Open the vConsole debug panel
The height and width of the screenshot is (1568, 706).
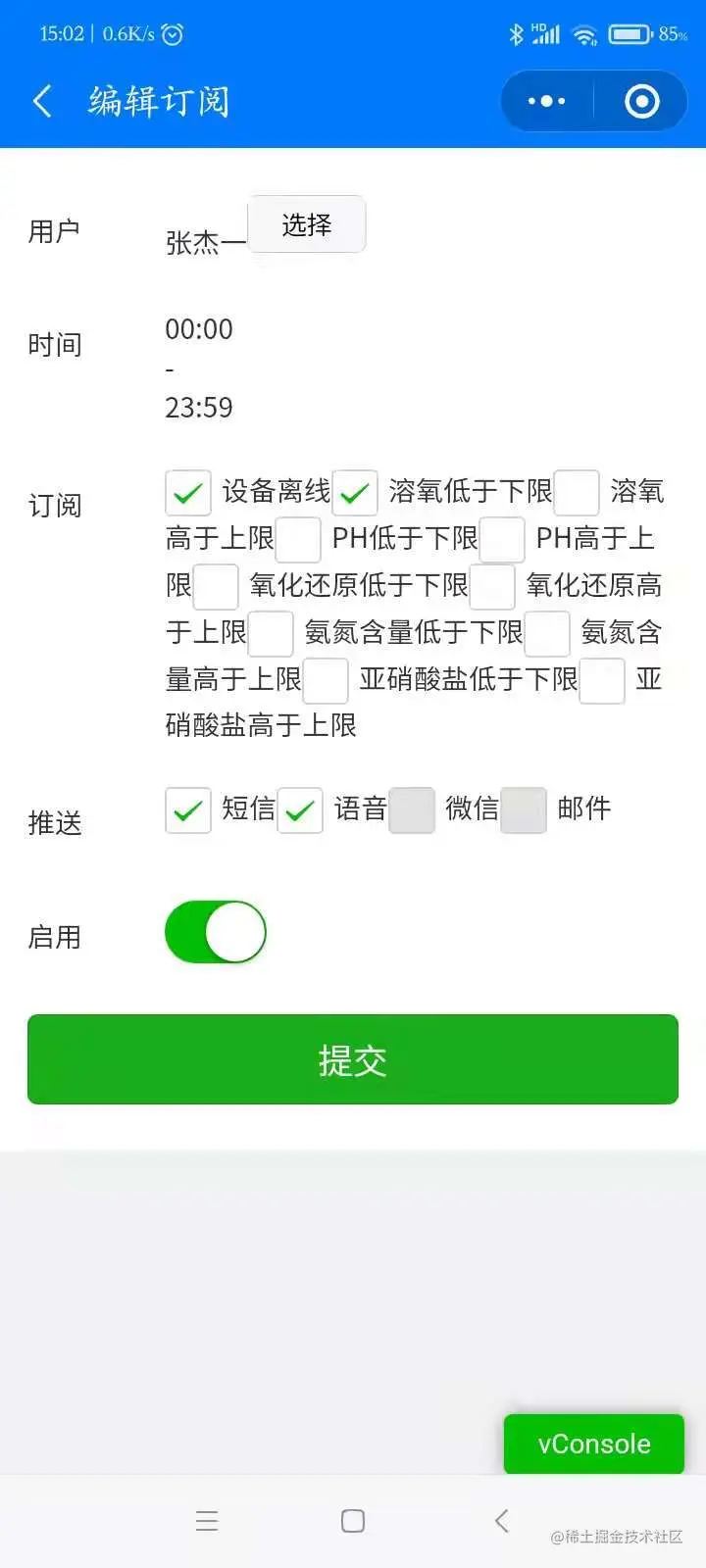pos(593,1444)
